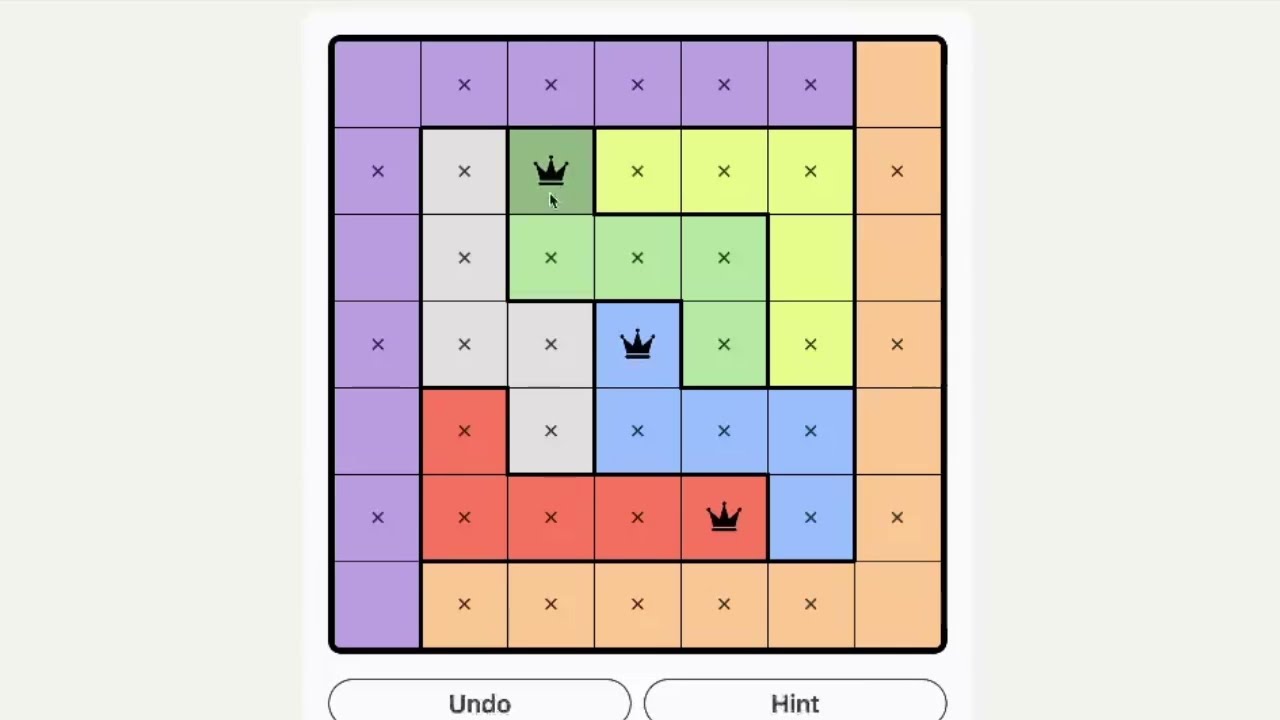
Task: Select the empty orange bottom-right corner cell
Action: 898,604
